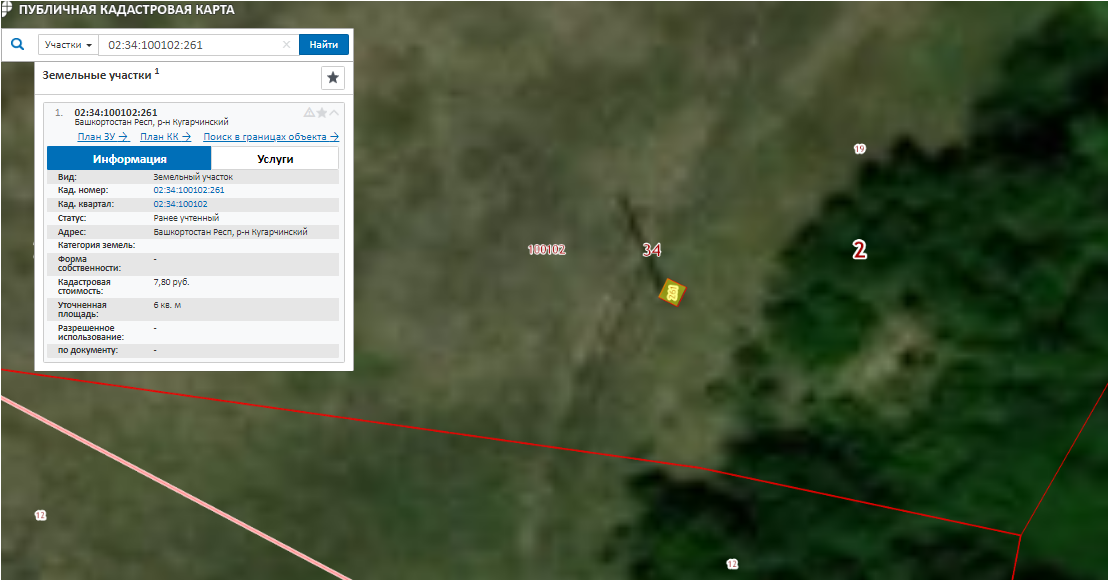Open cadastral number link 02:34:100102:261

(188, 190)
